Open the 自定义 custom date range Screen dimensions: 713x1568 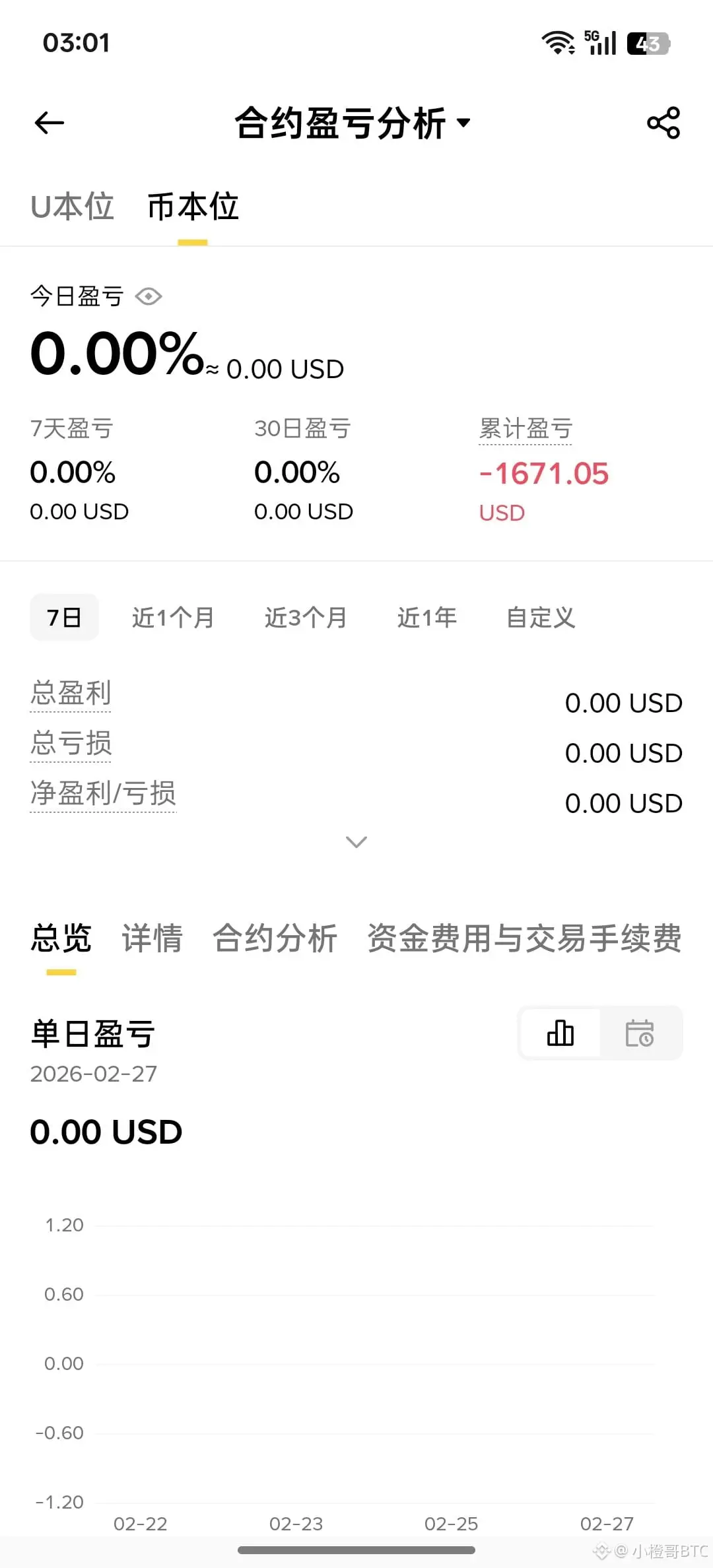(541, 618)
